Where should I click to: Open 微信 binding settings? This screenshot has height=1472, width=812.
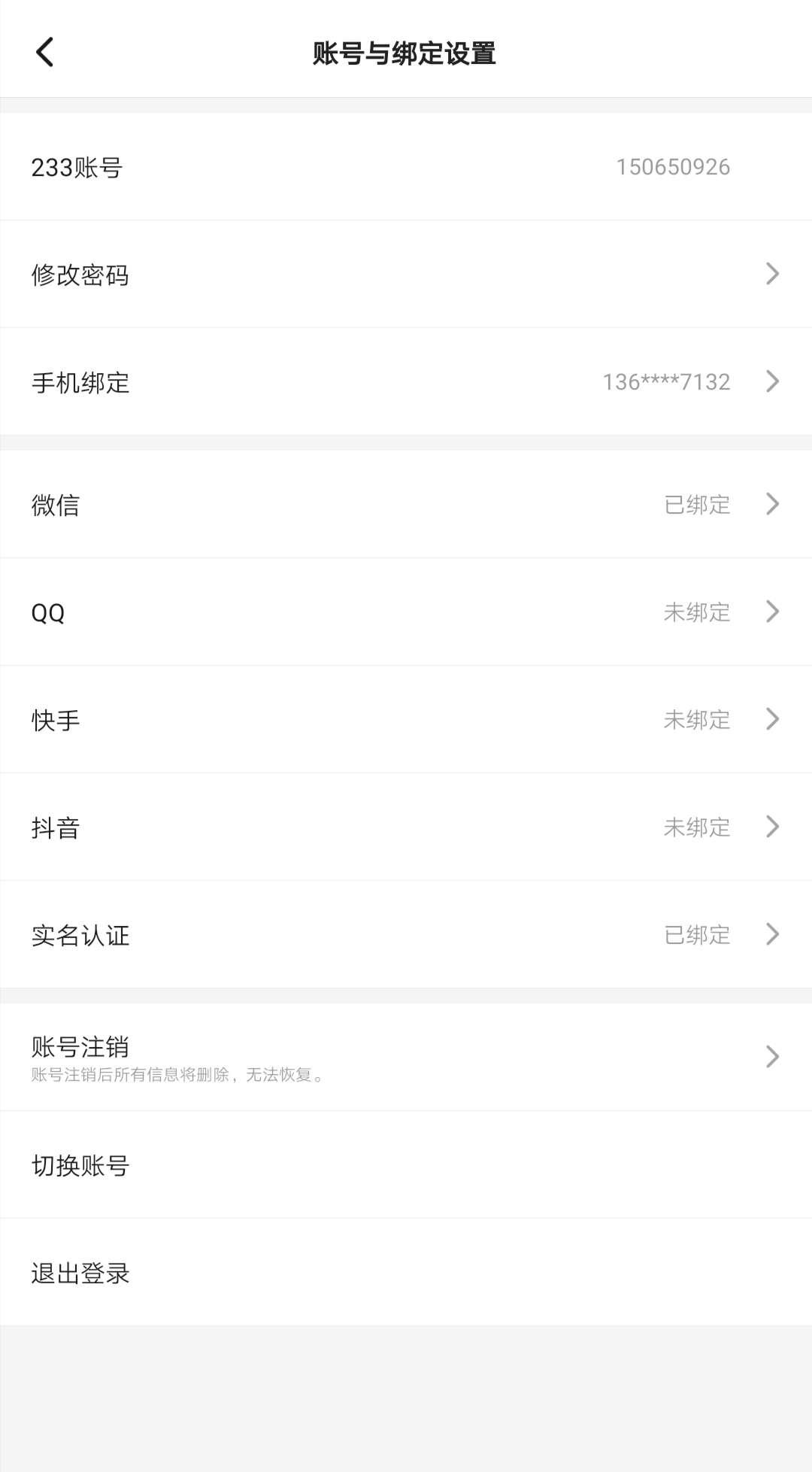coord(406,505)
